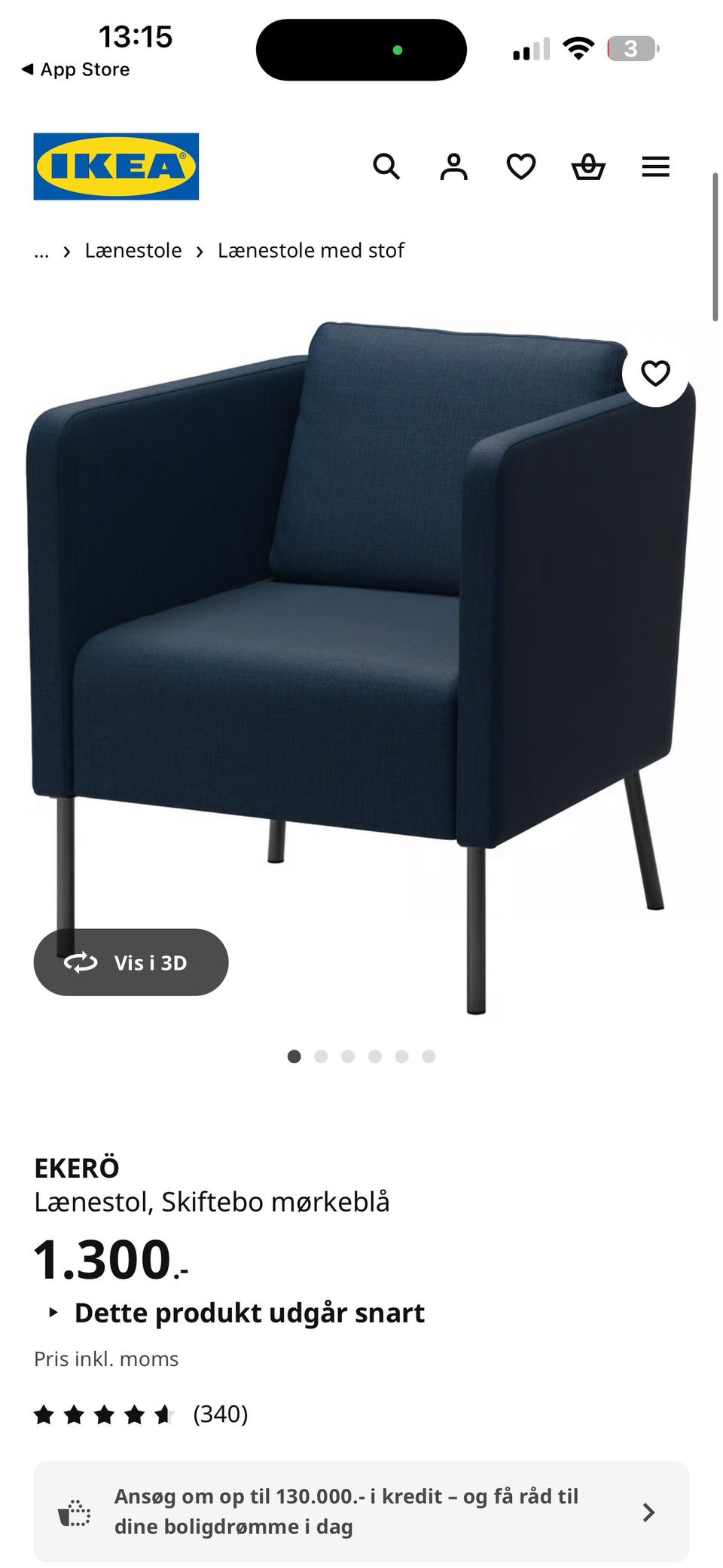The image size is (723, 1568).
Task: Open Lænestole med stof breadcrumb
Action: (311, 250)
